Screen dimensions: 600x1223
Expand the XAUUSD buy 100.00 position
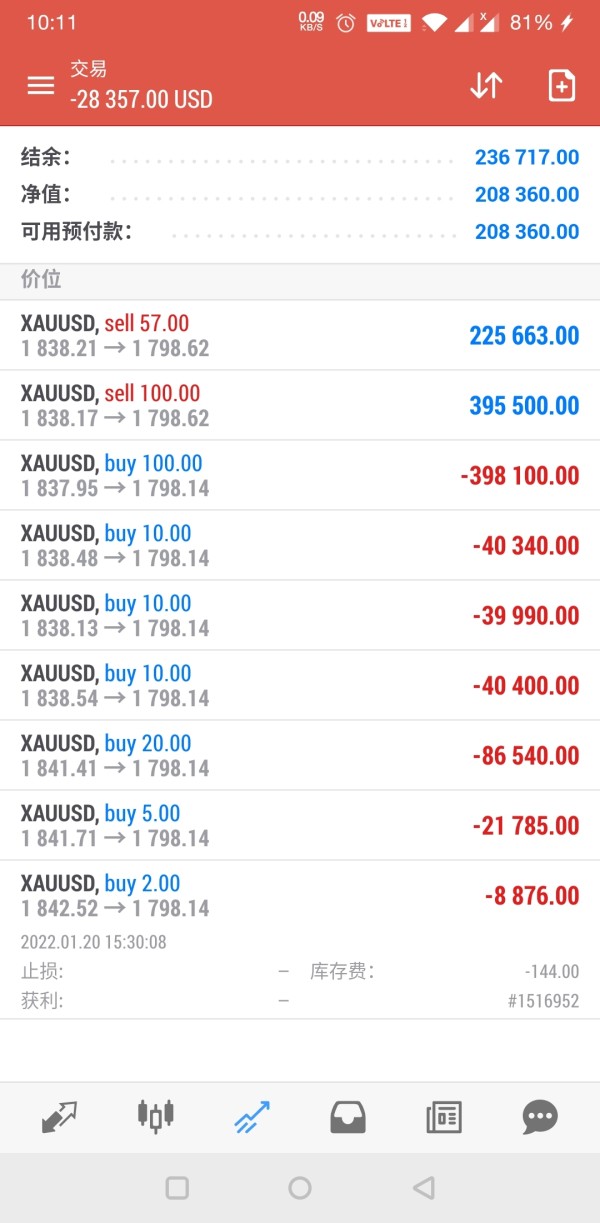click(300, 475)
